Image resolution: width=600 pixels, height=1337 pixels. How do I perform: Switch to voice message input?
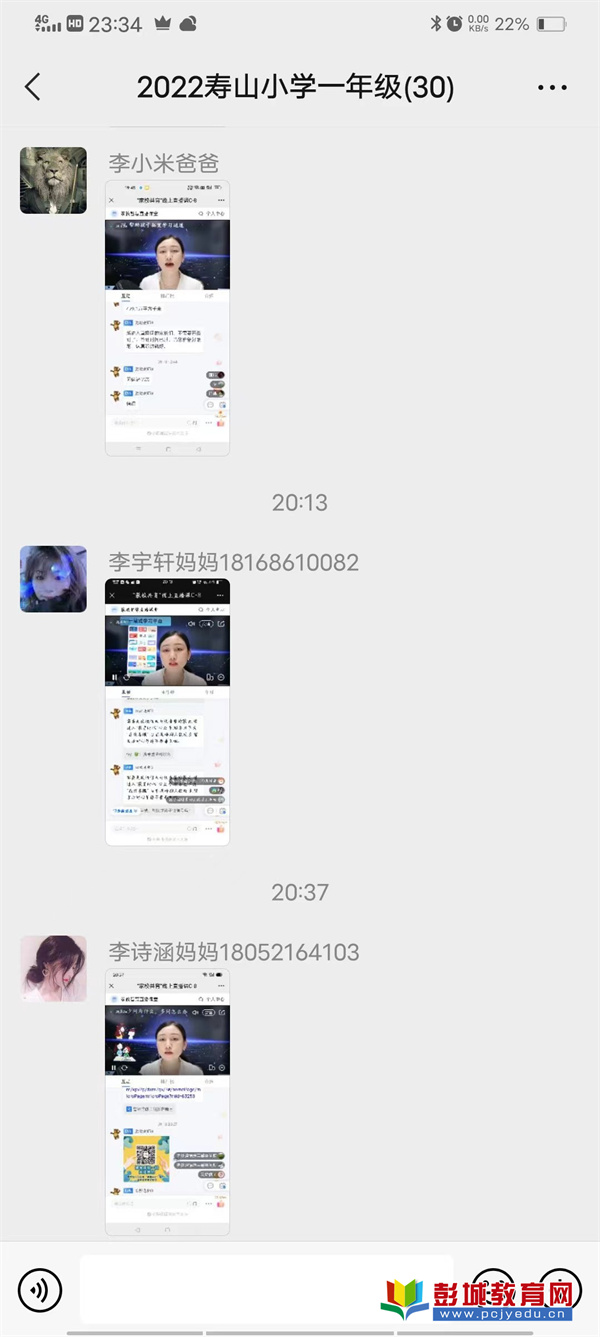(40, 1290)
